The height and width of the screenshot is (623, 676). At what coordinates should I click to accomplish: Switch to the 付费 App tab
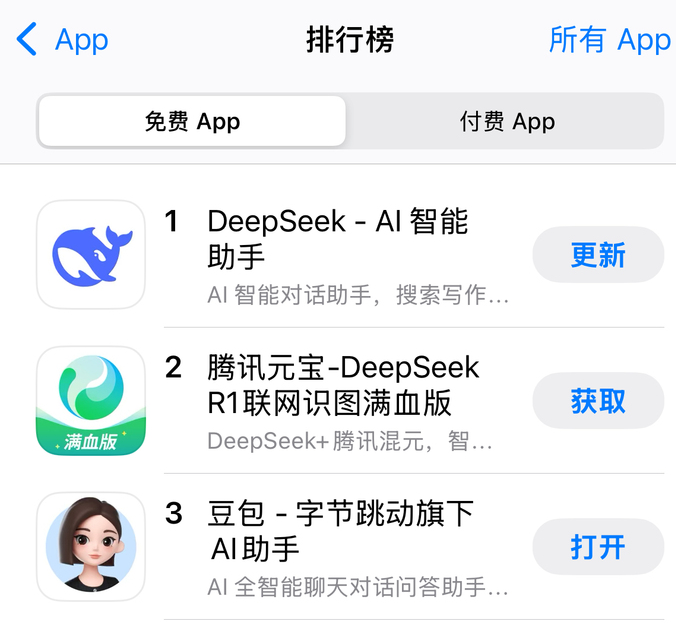[x=506, y=122]
